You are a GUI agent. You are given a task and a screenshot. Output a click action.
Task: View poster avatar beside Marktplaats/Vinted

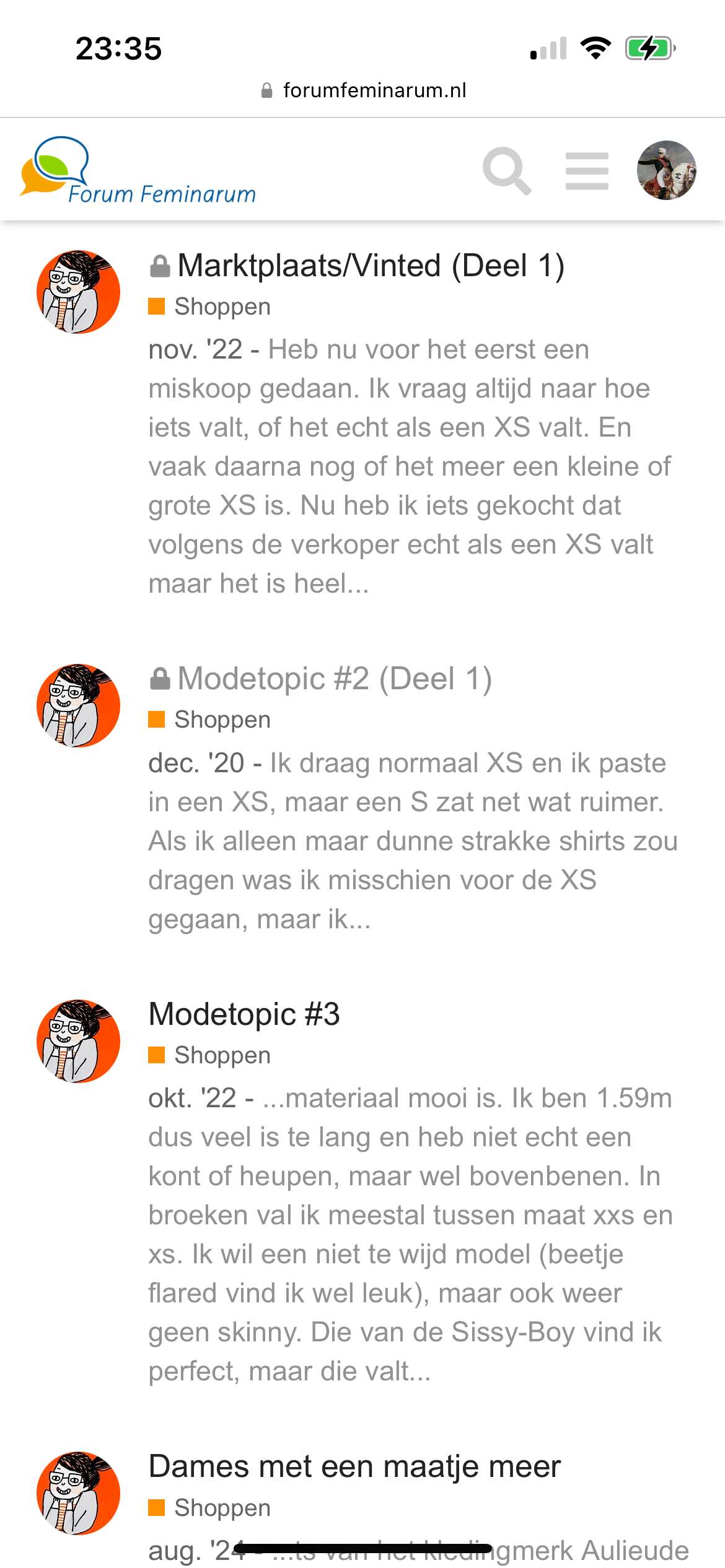point(78,292)
